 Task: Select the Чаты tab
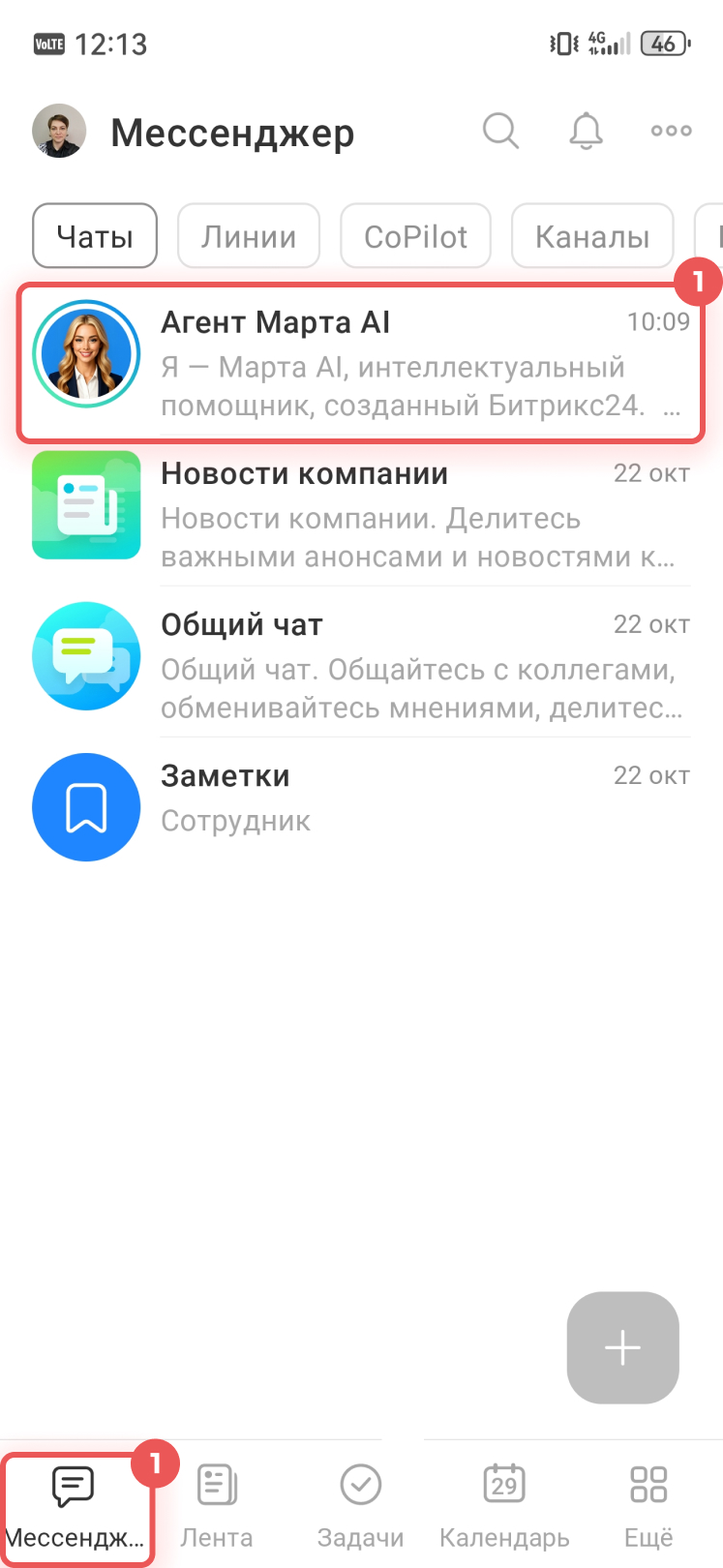95,236
